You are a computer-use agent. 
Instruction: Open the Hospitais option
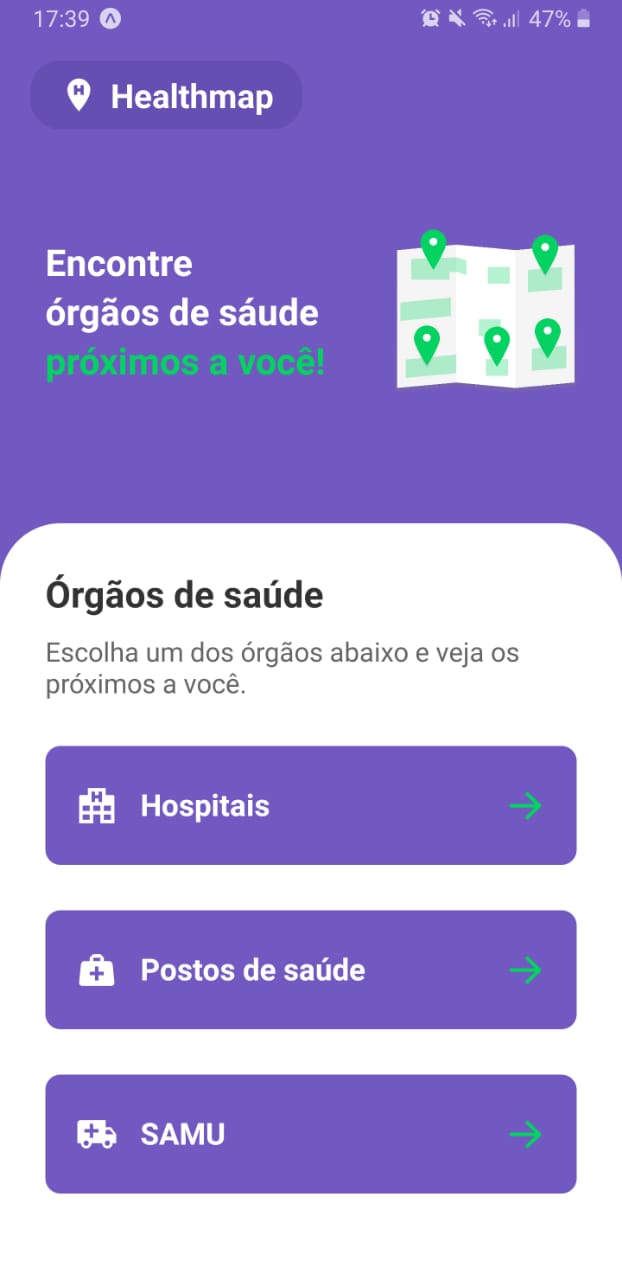click(310, 805)
